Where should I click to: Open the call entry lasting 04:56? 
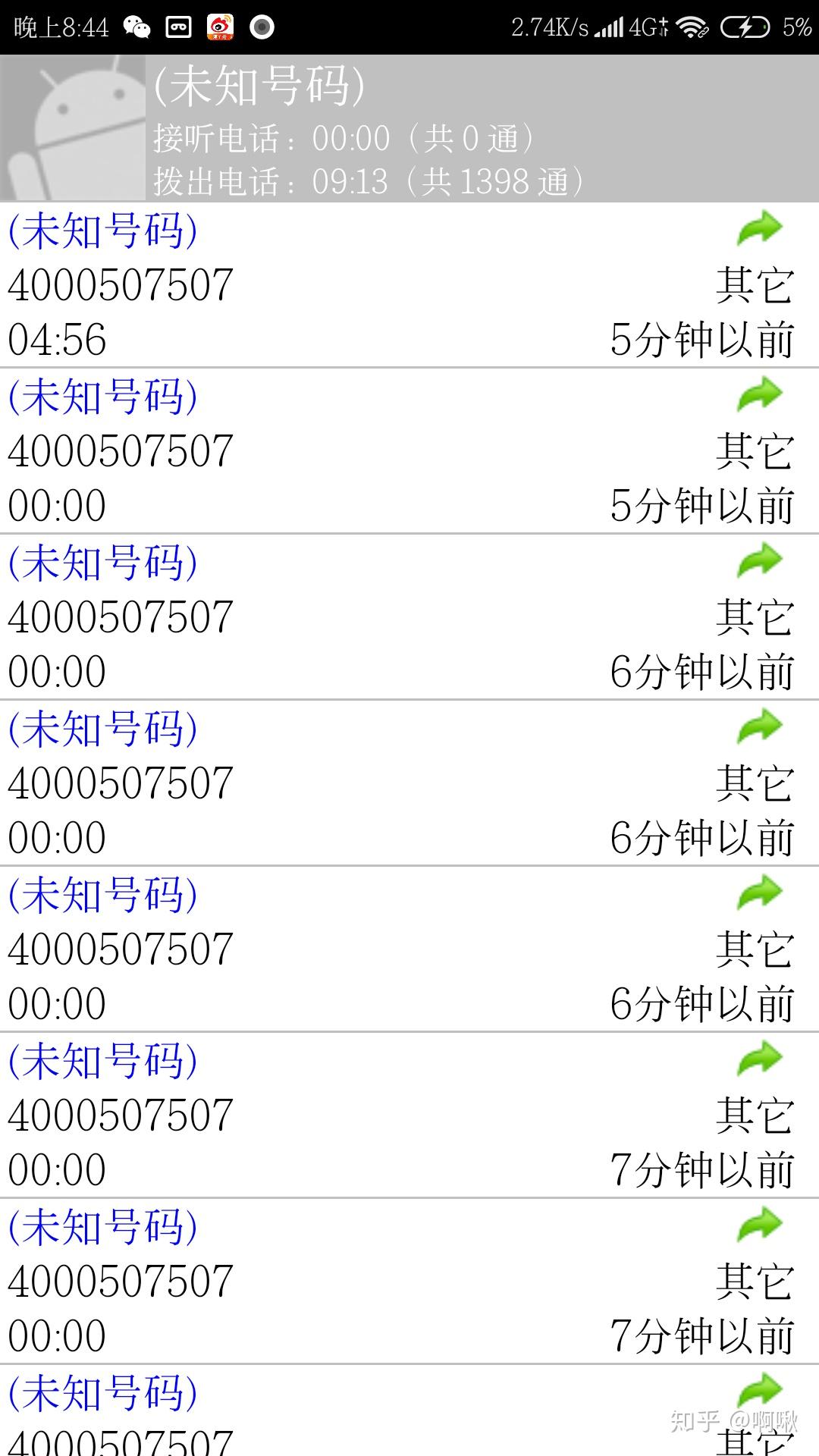[409, 285]
